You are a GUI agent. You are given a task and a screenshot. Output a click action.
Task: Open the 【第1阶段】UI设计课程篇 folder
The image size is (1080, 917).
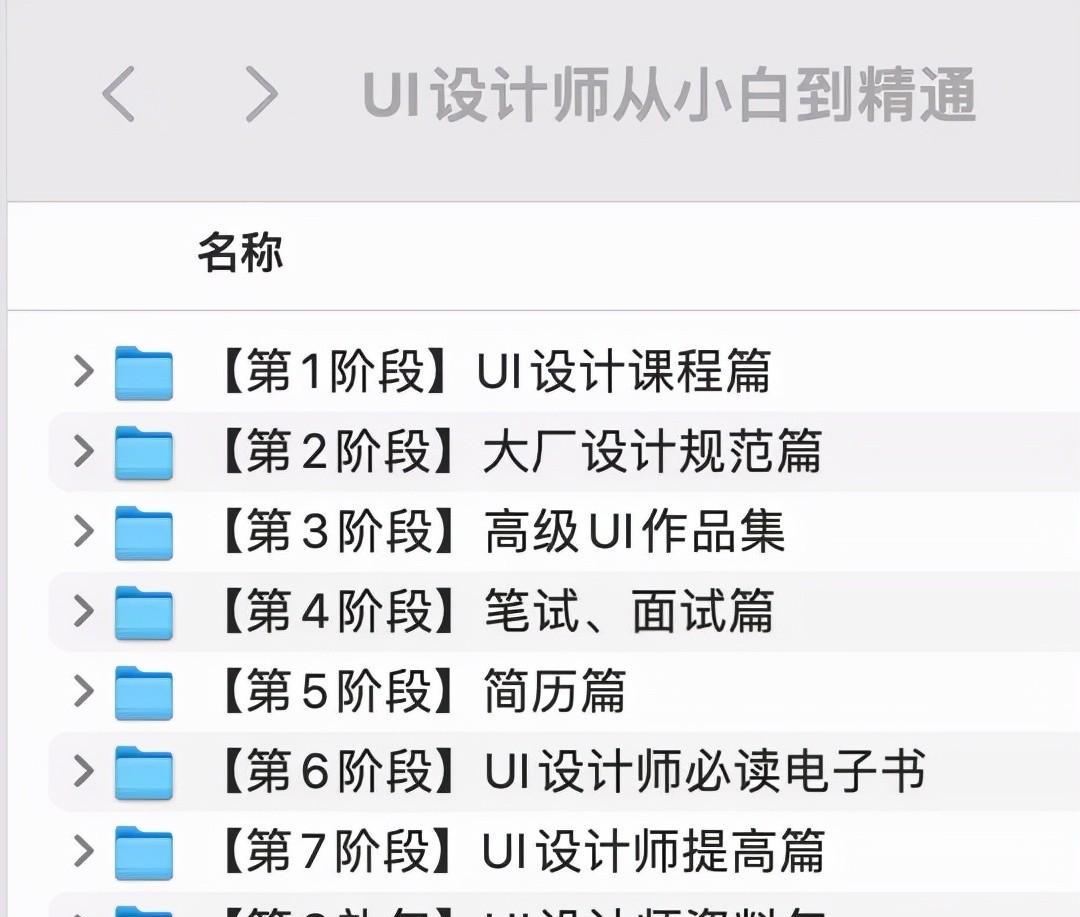click(492, 372)
